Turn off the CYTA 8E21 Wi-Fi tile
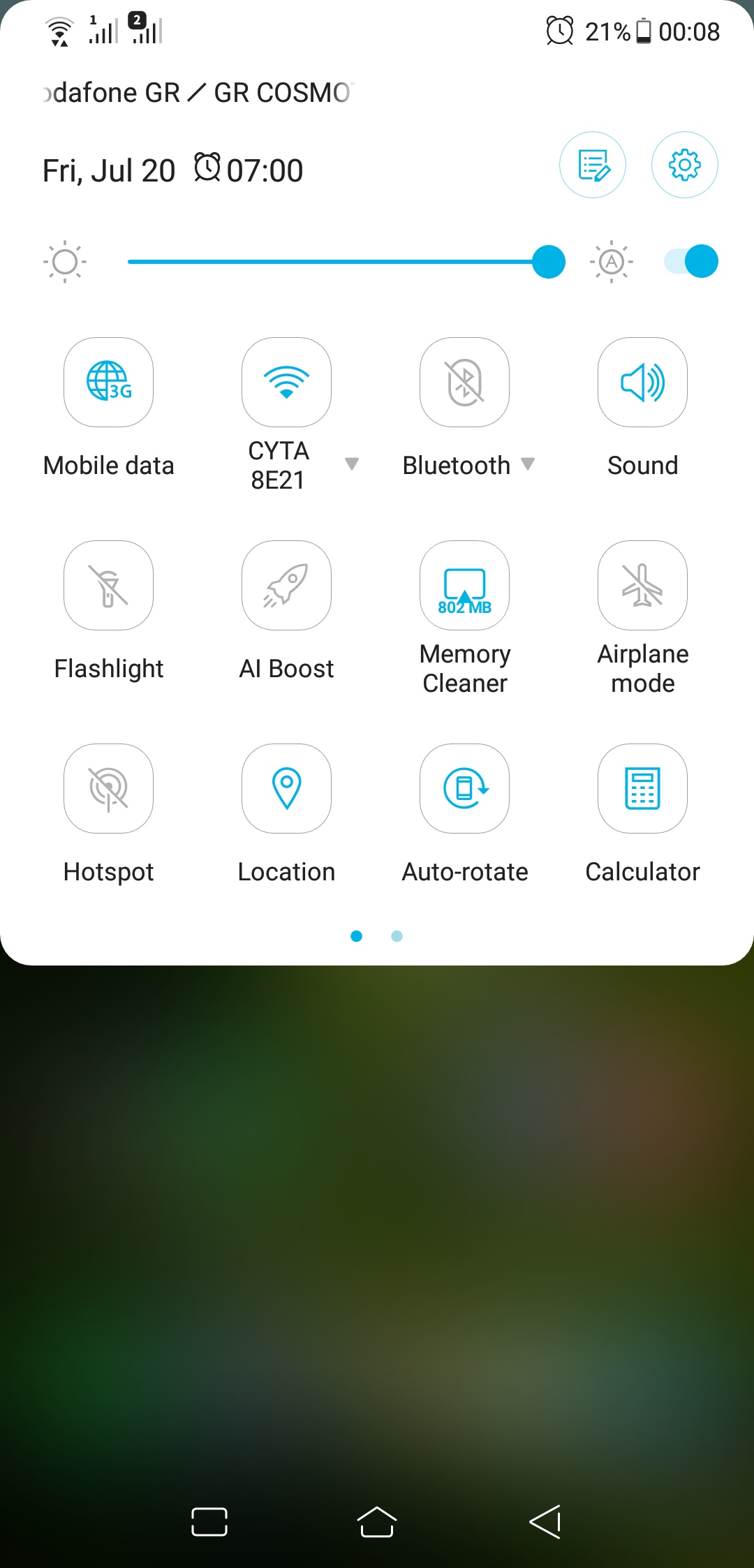Viewport: 754px width, 1568px height. 286,383
